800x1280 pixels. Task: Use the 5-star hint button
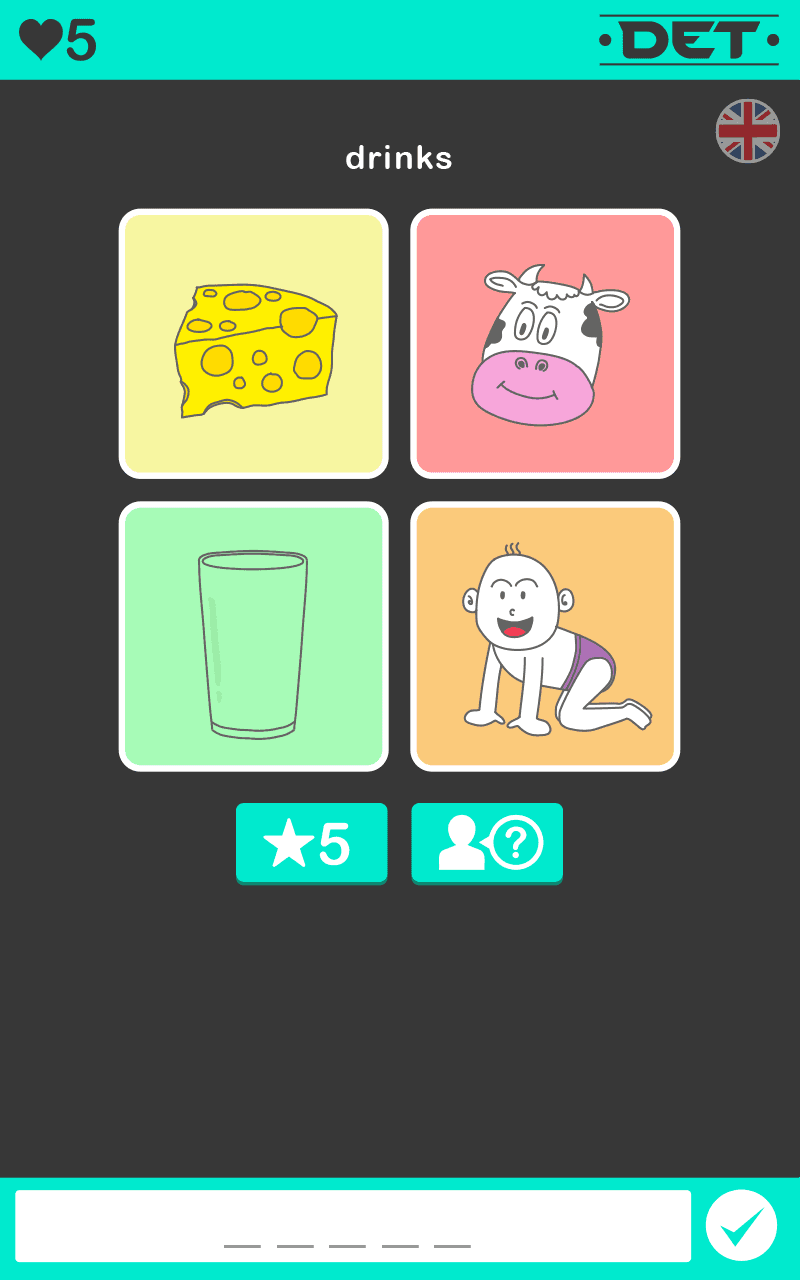point(311,843)
